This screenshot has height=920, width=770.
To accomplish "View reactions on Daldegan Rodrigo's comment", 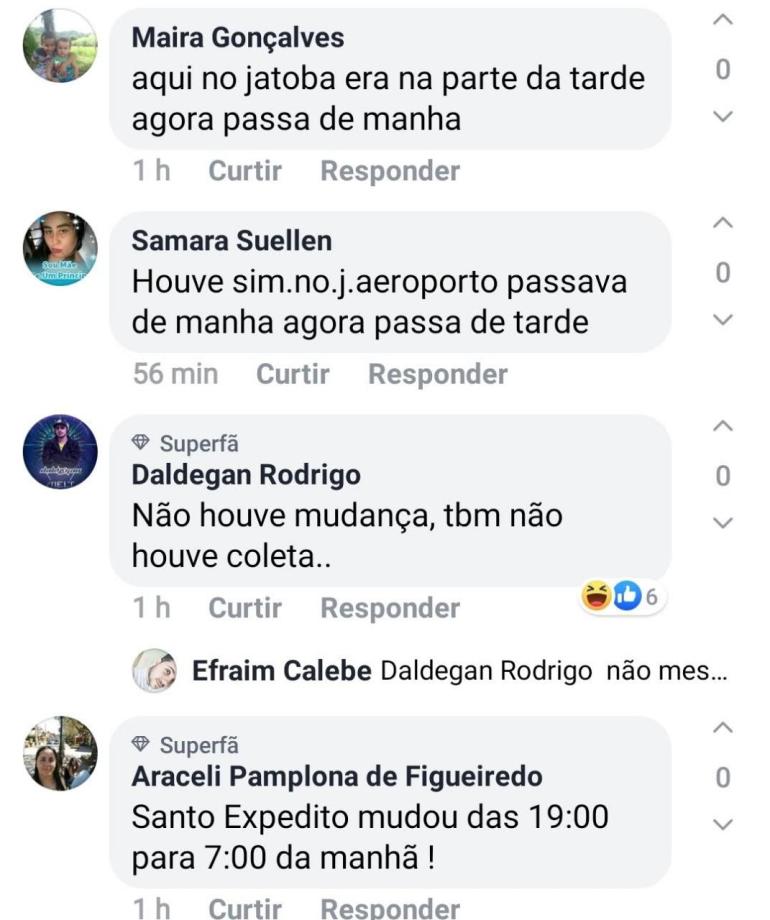I will pos(622,598).
